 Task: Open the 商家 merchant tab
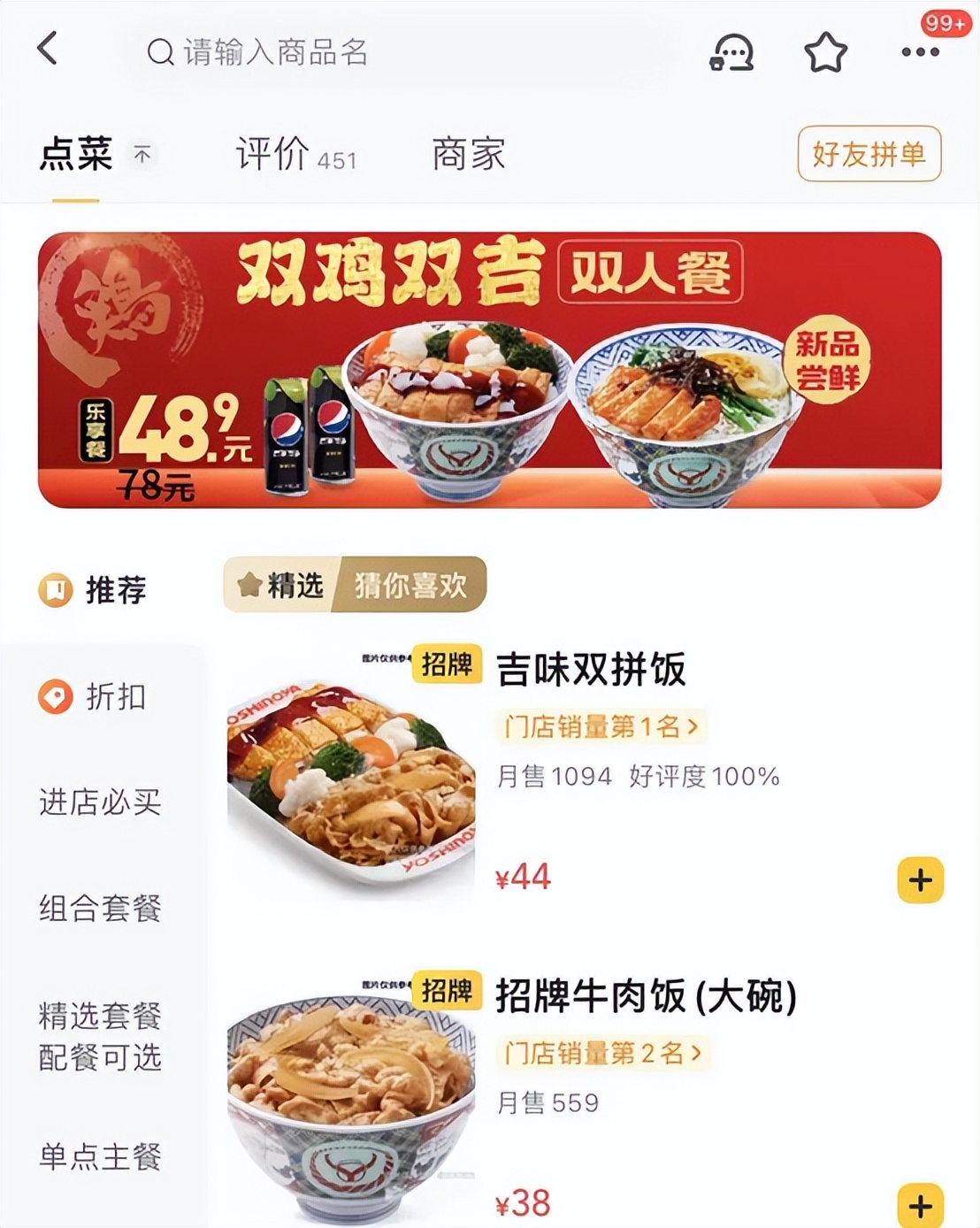(466, 154)
